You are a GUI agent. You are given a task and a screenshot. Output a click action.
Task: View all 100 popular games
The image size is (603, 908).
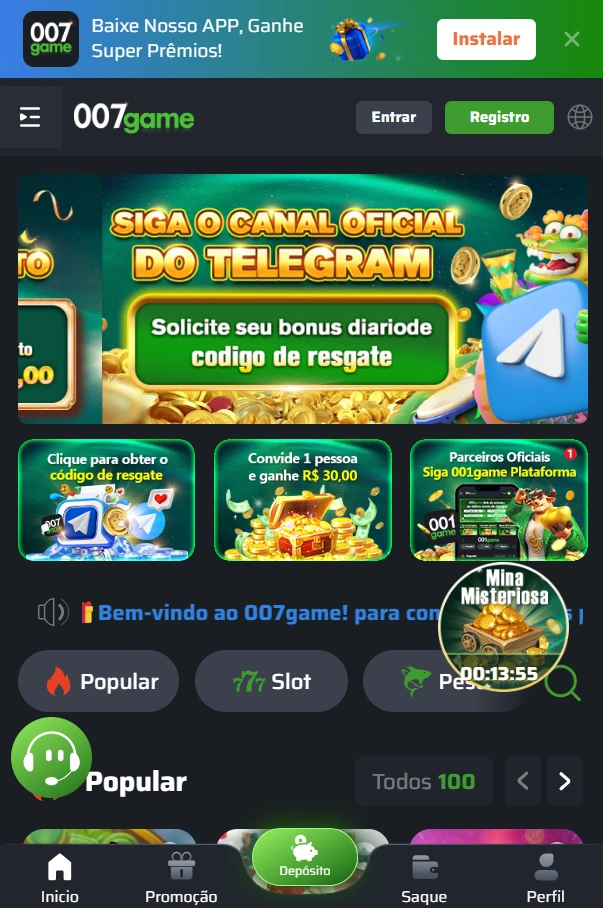click(424, 781)
